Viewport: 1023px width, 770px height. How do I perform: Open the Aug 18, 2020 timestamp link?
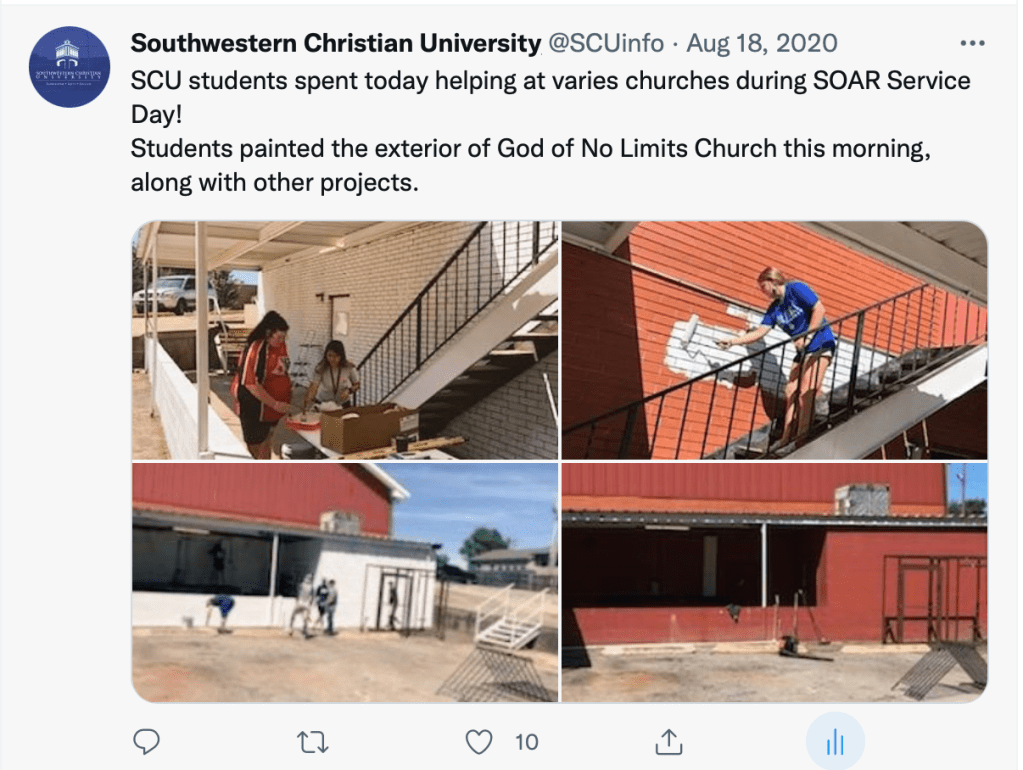(763, 44)
